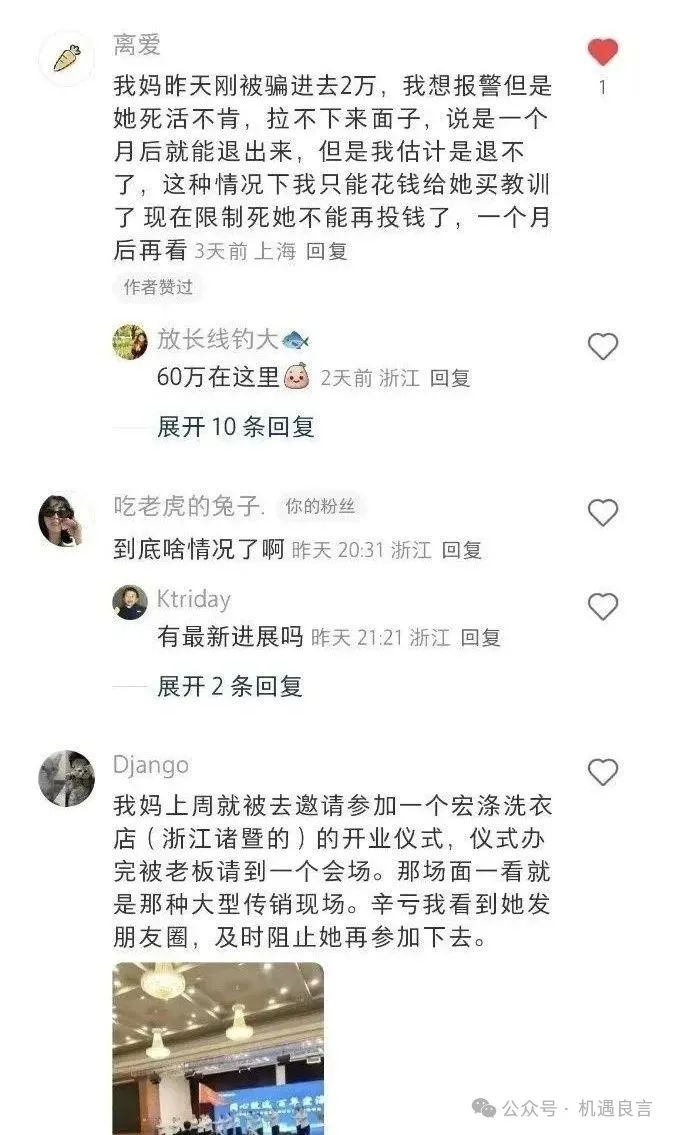Open 离爱's profile avatar

(66, 58)
